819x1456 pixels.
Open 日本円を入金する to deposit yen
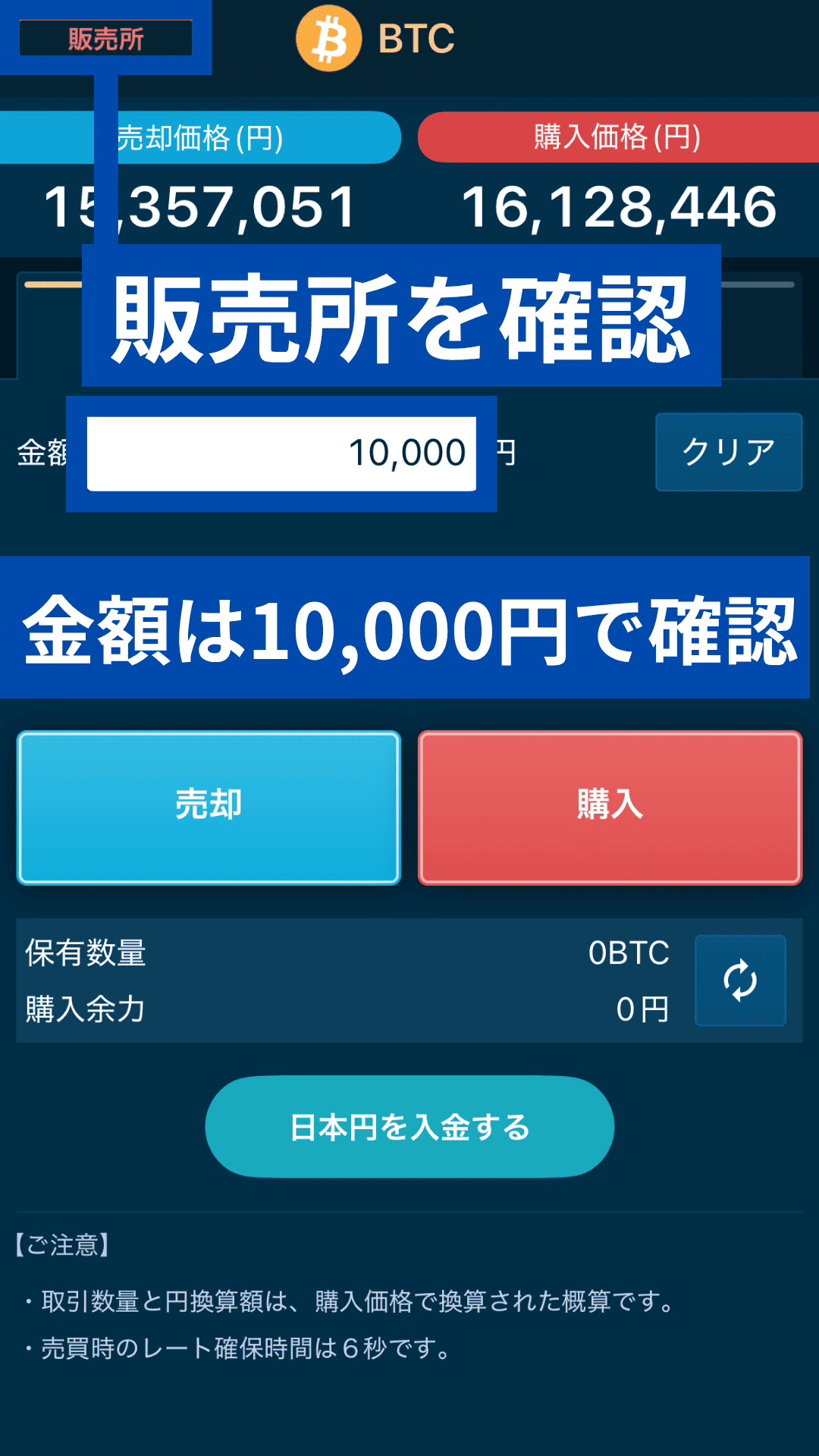point(409,1127)
